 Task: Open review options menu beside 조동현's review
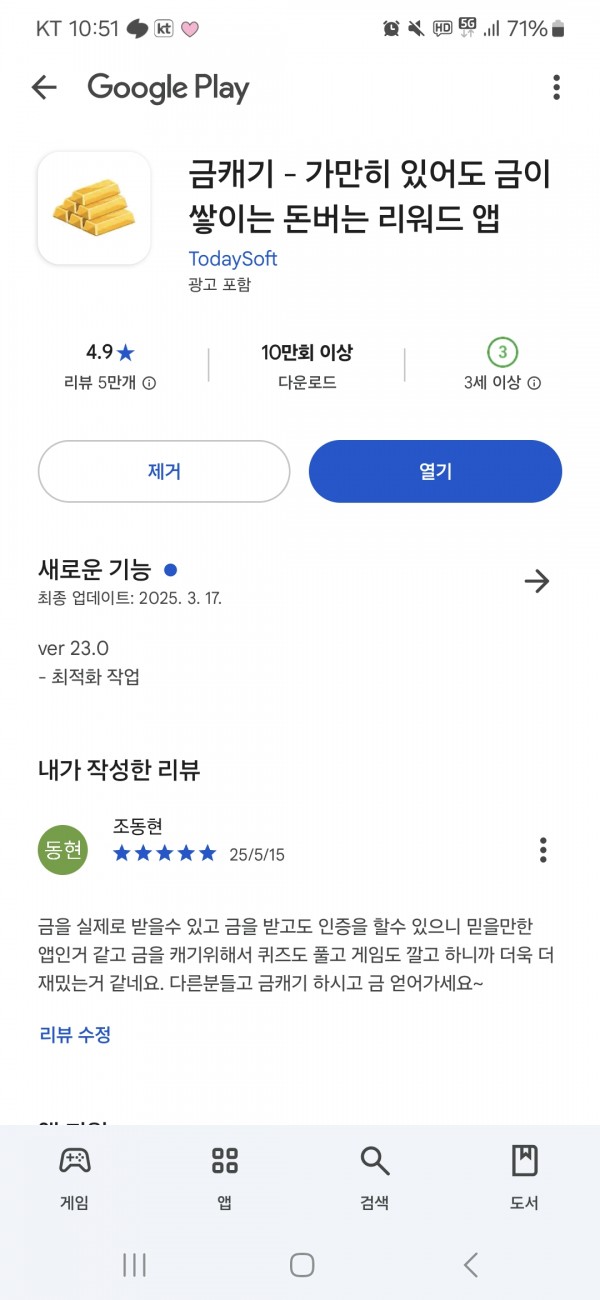click(x=543, y=850)
